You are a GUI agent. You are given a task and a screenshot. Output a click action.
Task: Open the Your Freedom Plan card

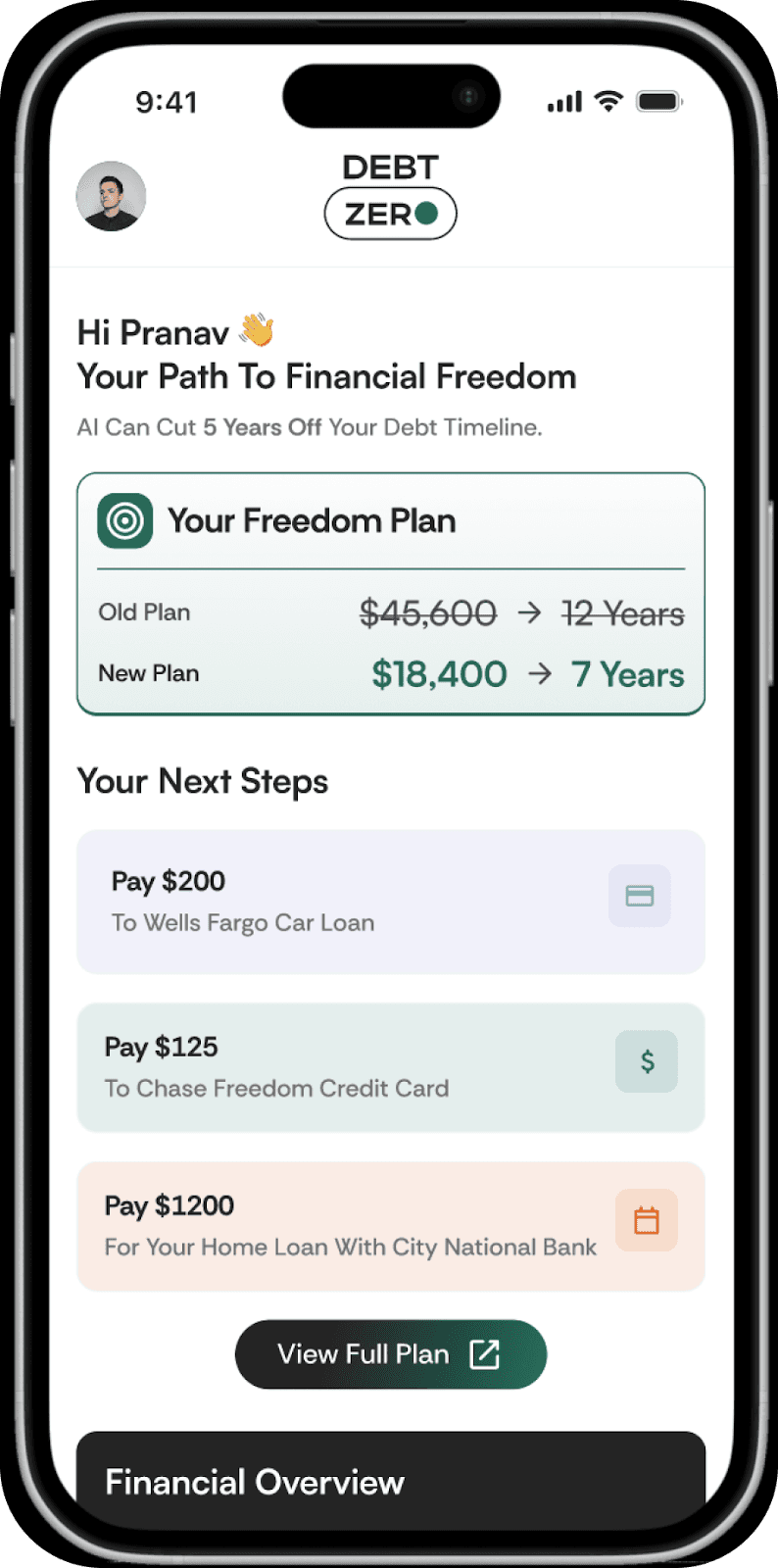pyautogui.click(x=391, y=594)
